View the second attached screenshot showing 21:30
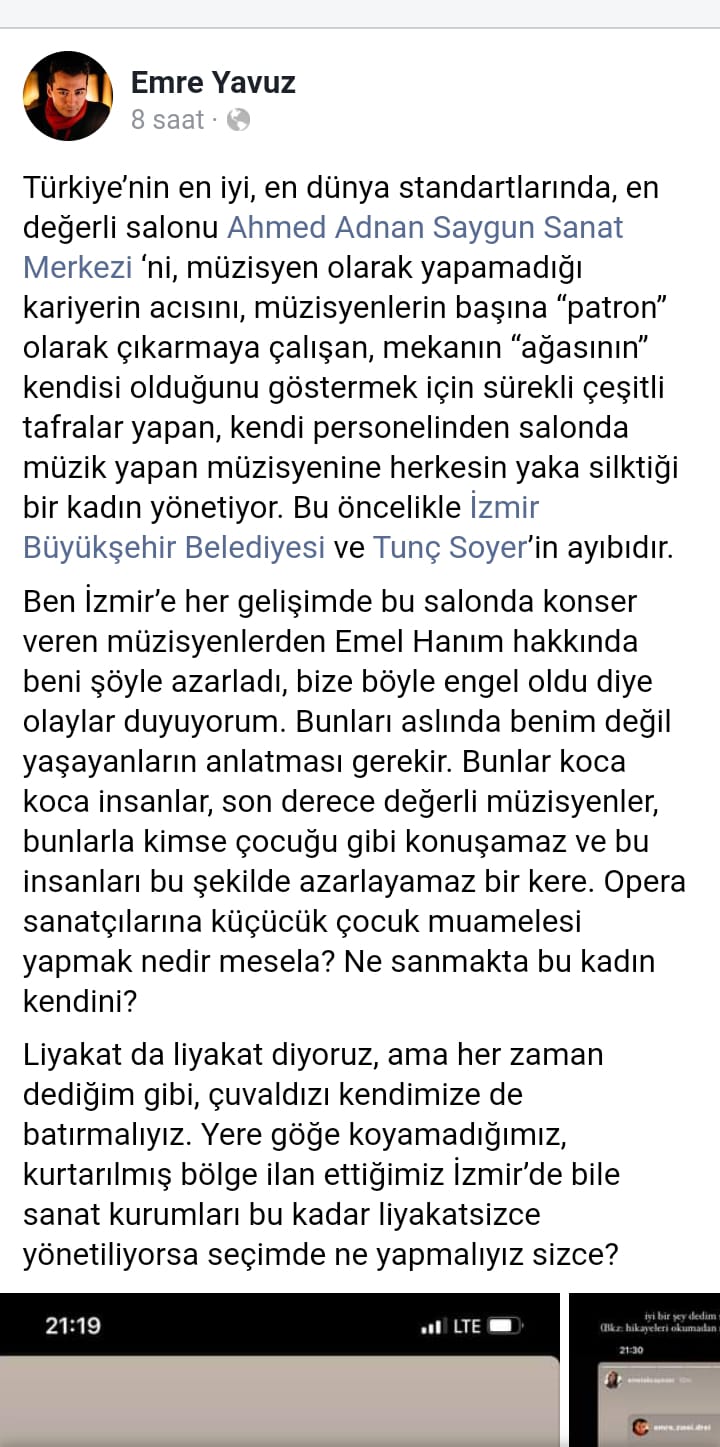The image size is (720, 1447). pos(644,1370)
